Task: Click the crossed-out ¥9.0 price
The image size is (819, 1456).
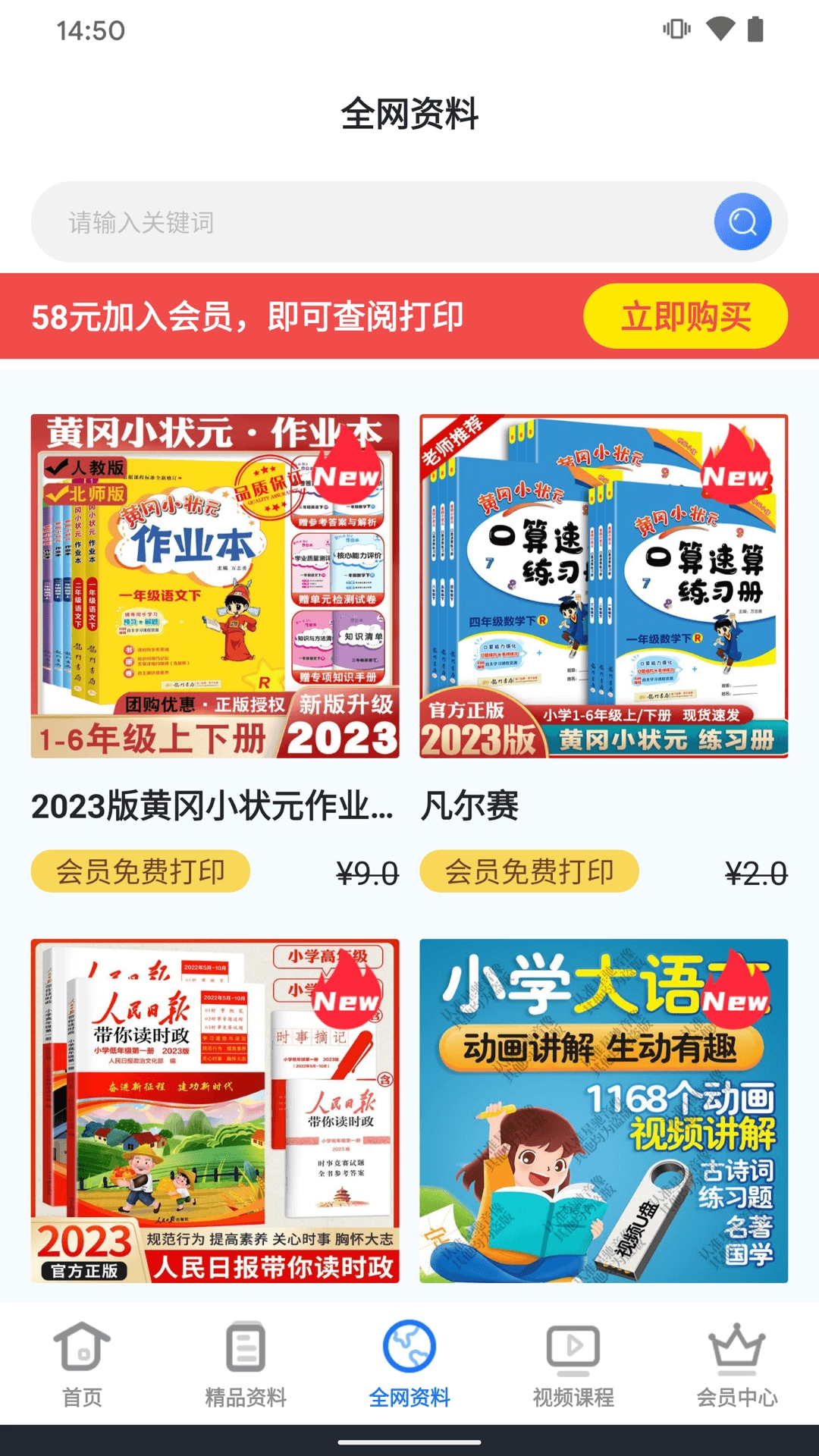Action: coord(366,872)
